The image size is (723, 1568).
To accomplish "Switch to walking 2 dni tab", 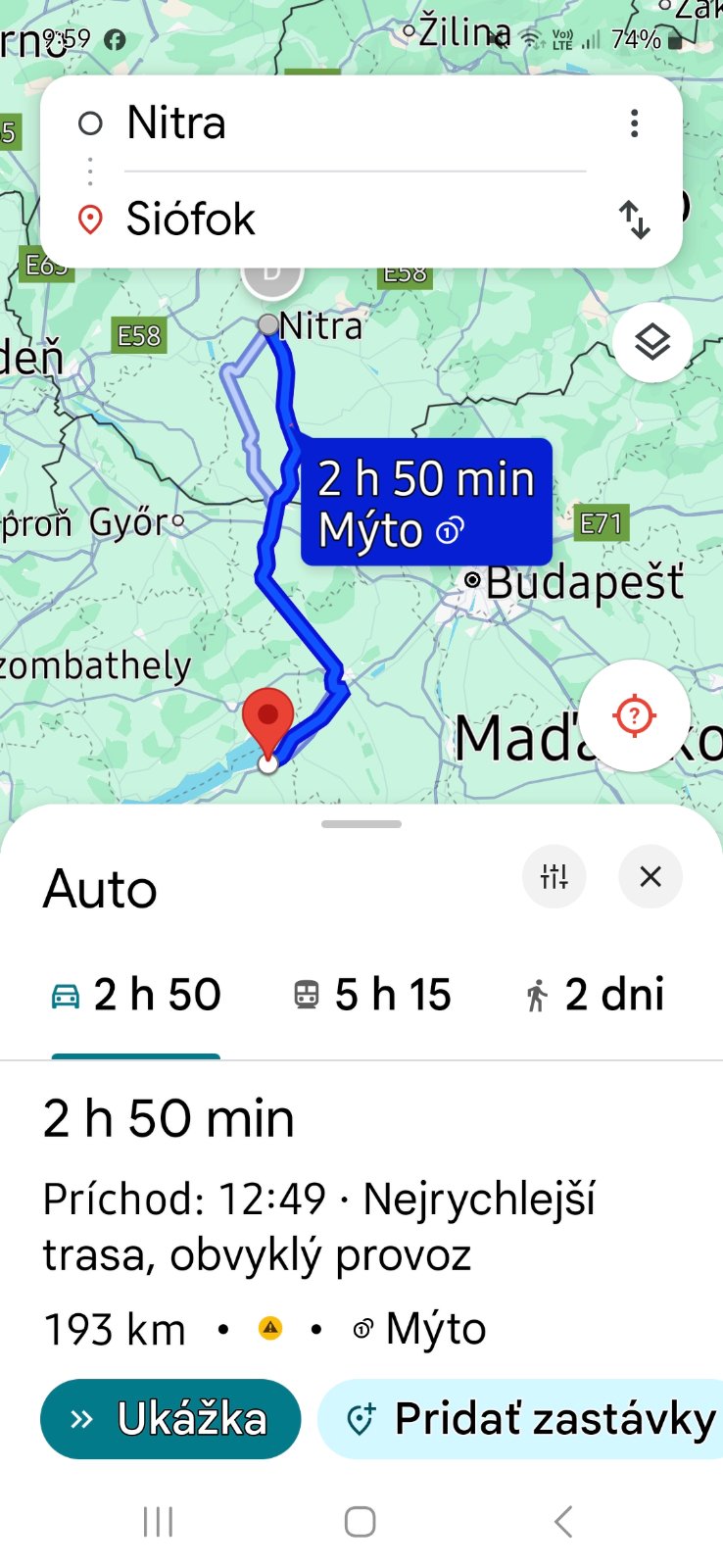I will (x=595, y=996).
